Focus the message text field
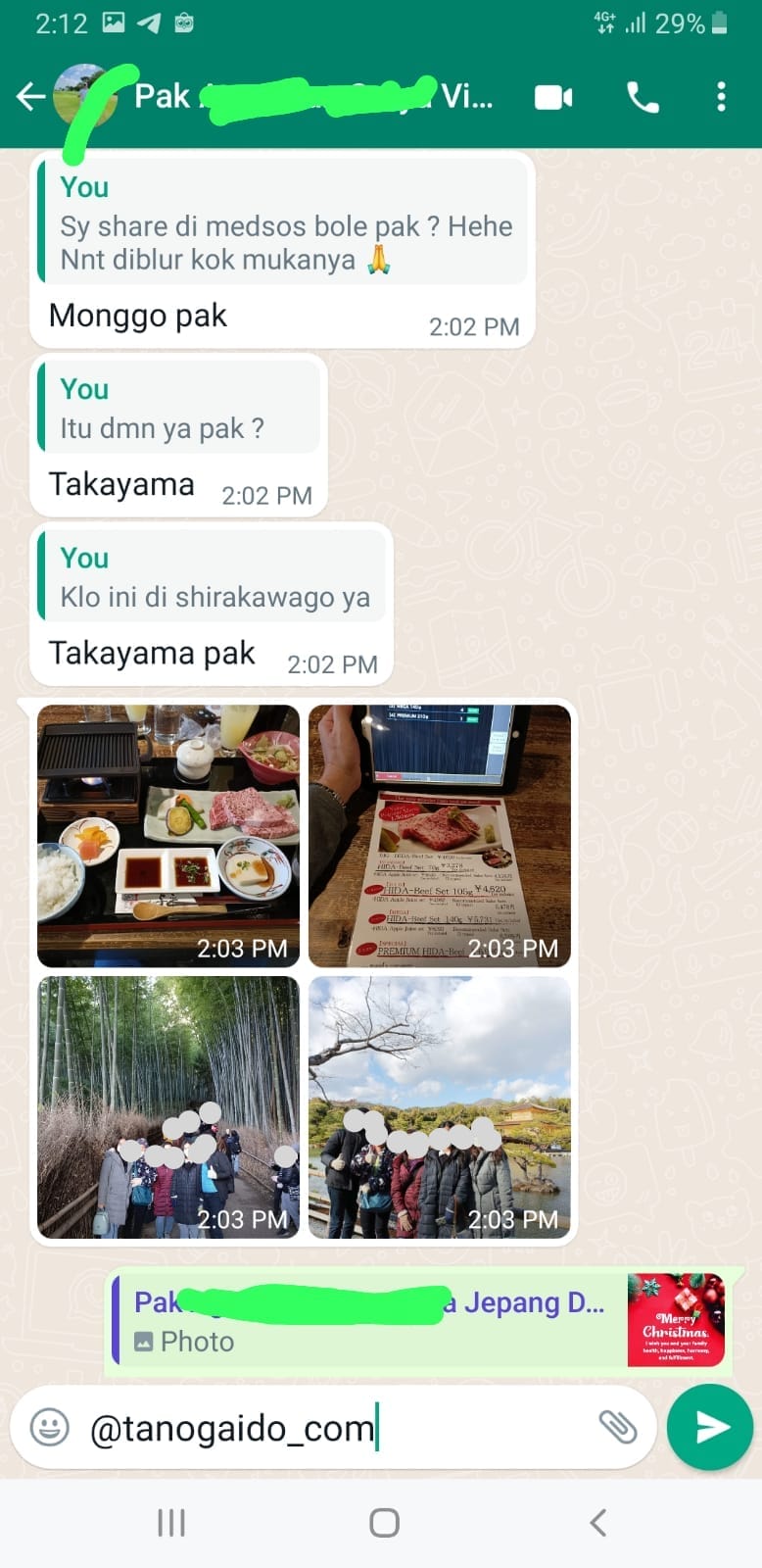This screenshot has height=1568, width=762. pos(333,1428)
